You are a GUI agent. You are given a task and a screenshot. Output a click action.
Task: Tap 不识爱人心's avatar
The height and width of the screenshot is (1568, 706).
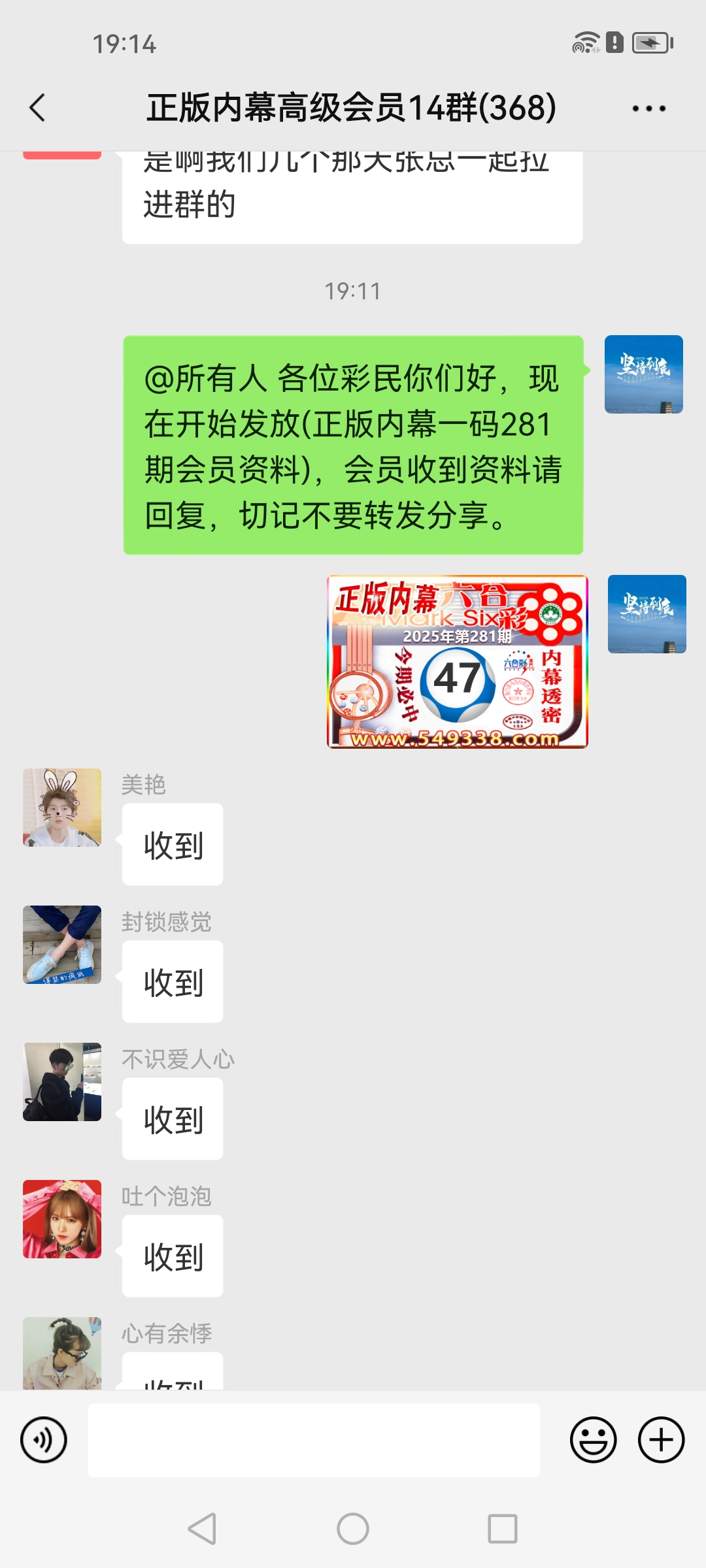click(x=62, y=1082)
